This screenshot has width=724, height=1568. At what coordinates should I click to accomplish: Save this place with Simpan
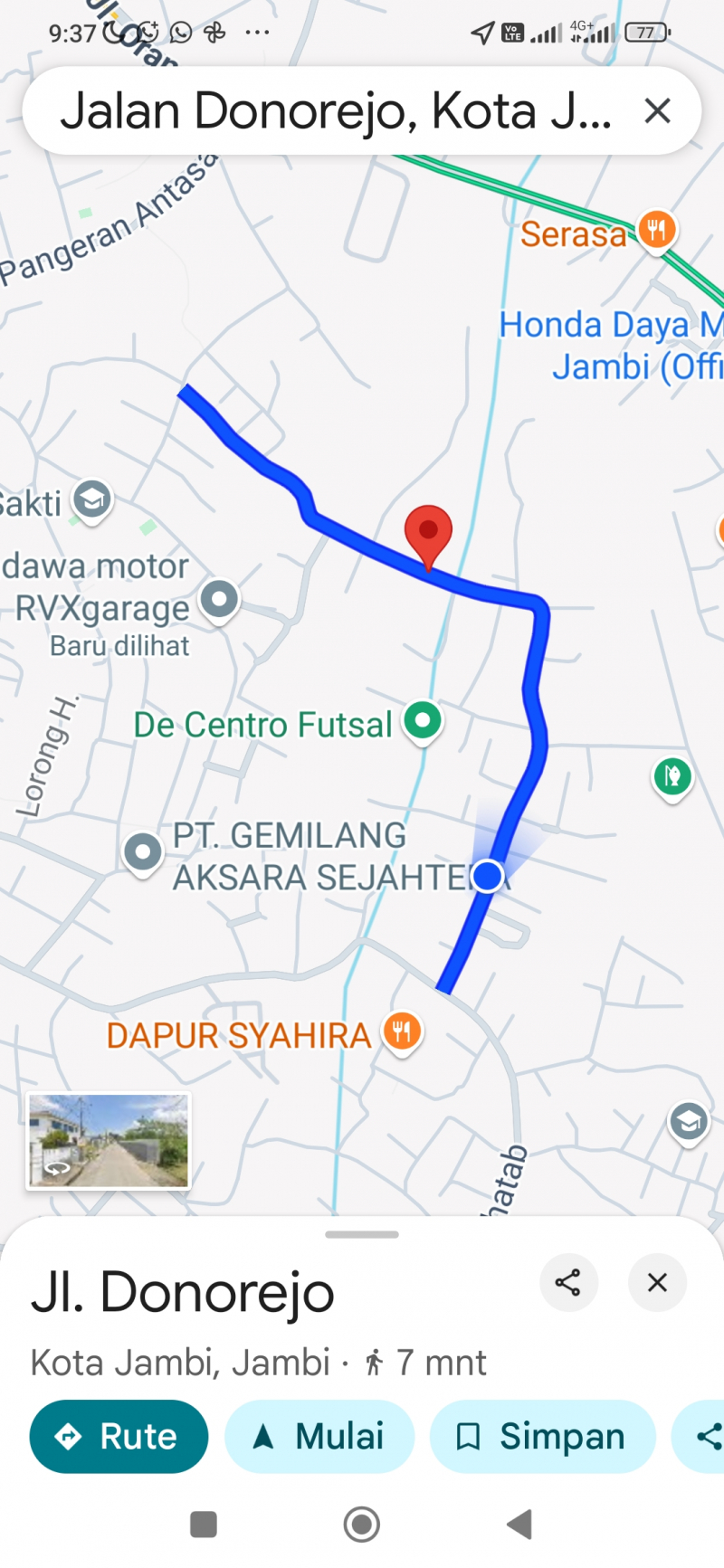[x=542, y=1436]
